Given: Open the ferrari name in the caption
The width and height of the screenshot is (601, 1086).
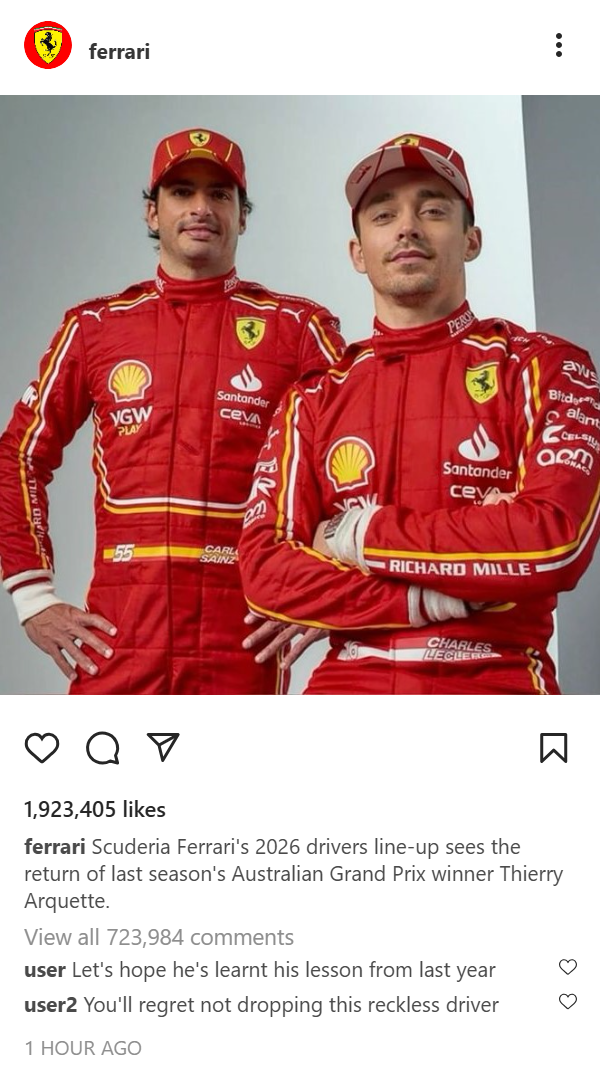Looking at the screenshot, I should coord(55,846).
